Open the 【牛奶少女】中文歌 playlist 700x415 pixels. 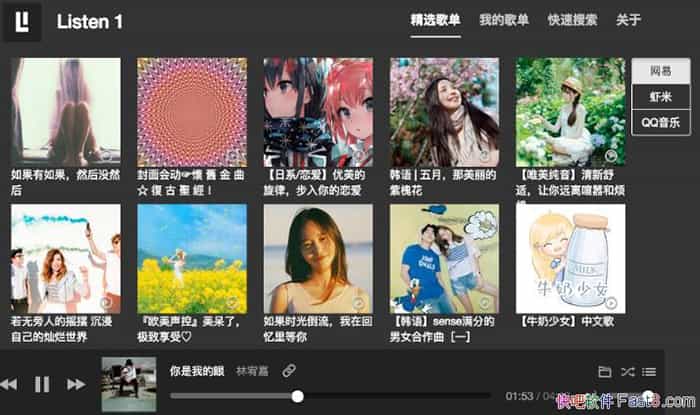pos(570,258)
